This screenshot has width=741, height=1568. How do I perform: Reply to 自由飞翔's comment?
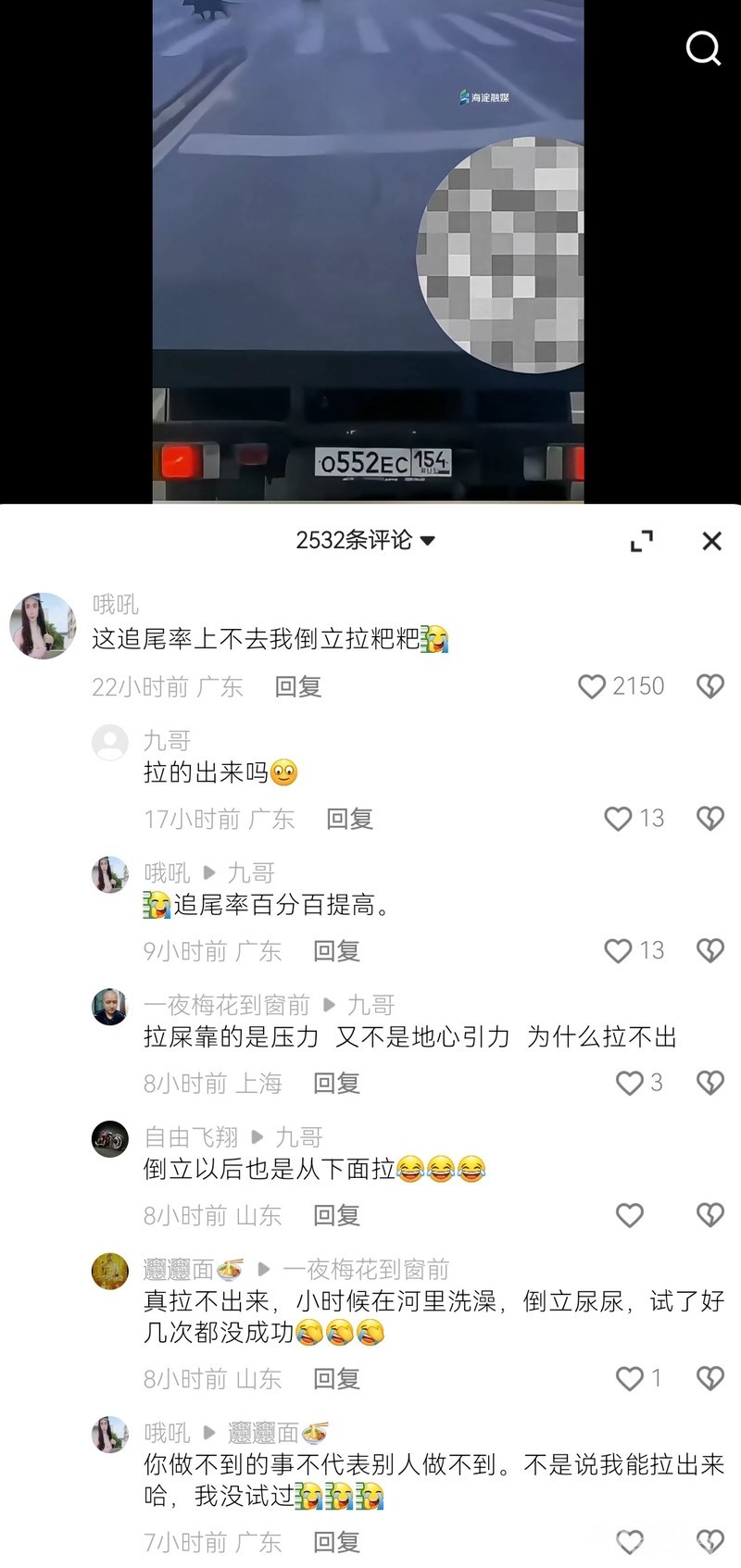coord(336,1216)
